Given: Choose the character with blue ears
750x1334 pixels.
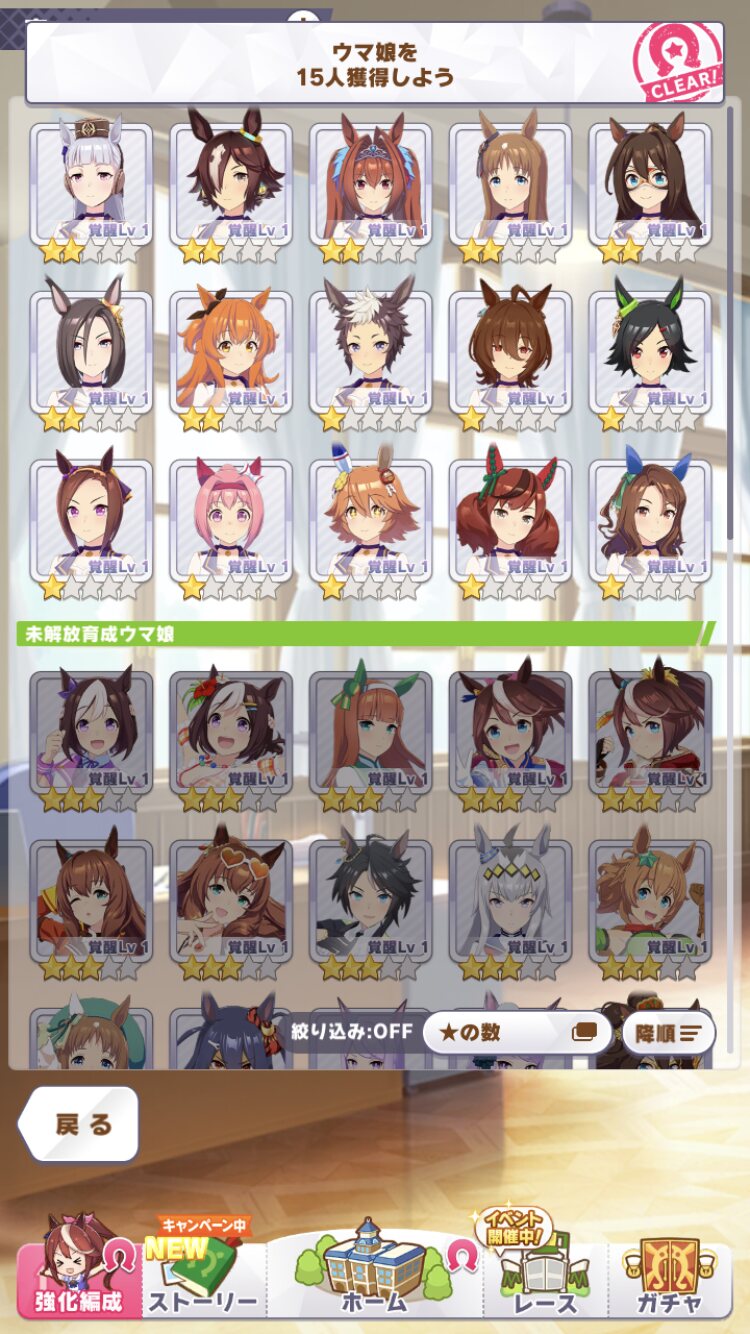Looking at the screenshot, I should tap(650, 526).
